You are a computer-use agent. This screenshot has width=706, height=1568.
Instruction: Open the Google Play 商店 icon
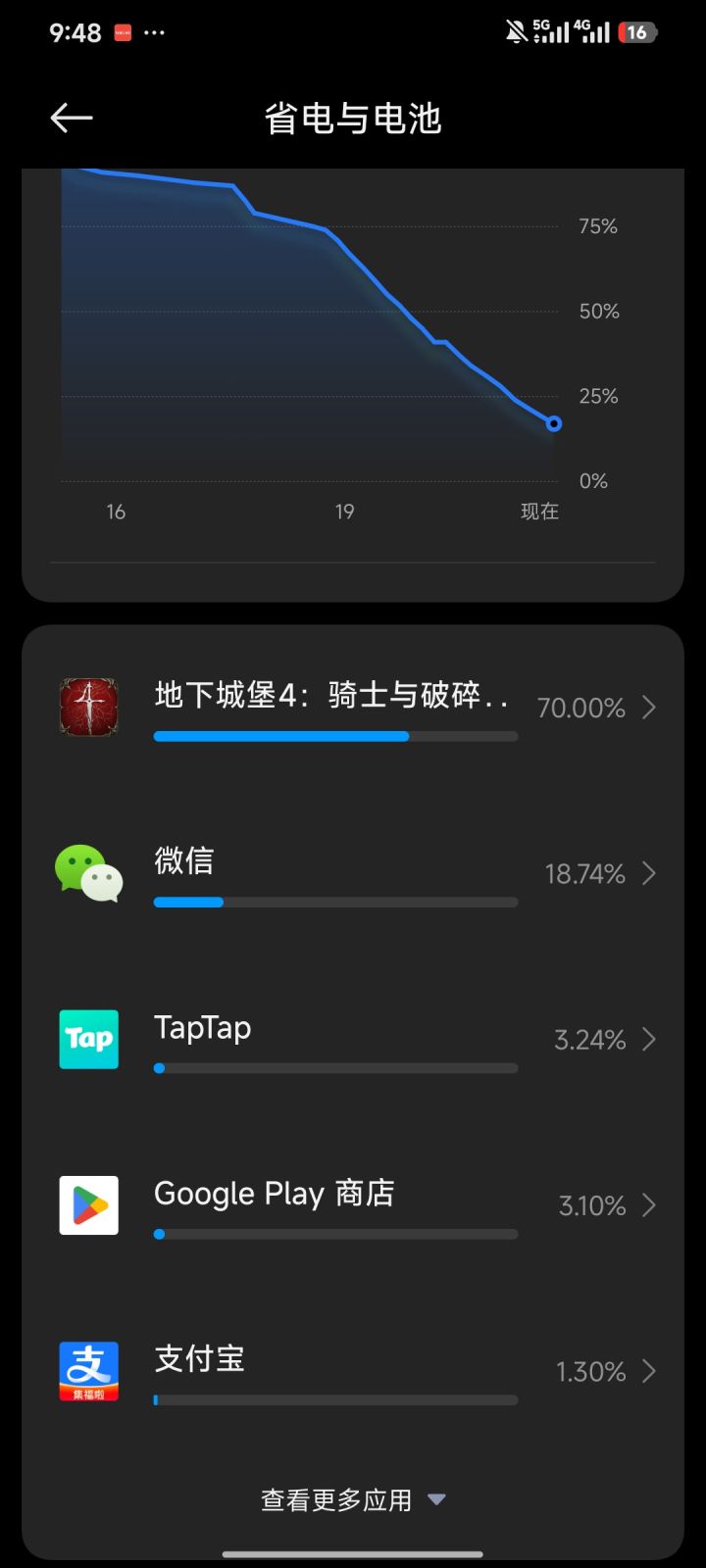pyautogui.click(x=88, y=1204)
